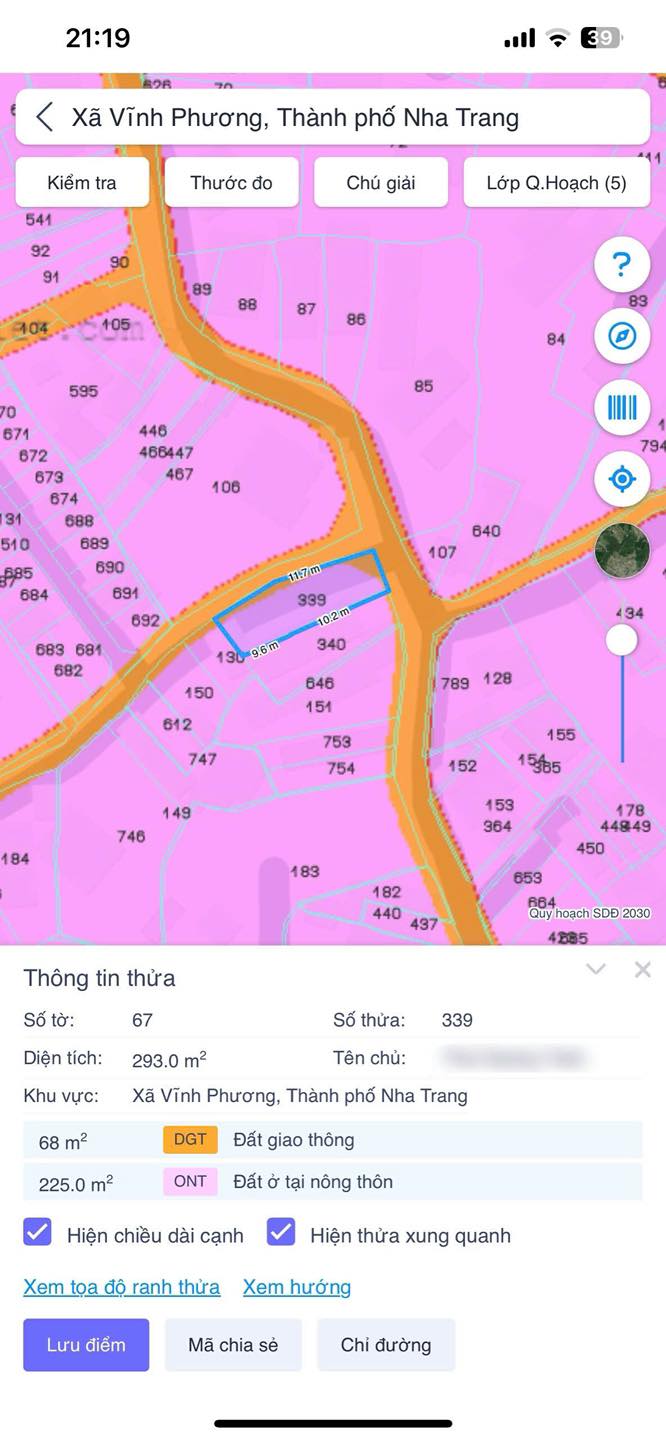
Task: Open Lớp Q.Hoạch (5) layers
Action: 557,183
